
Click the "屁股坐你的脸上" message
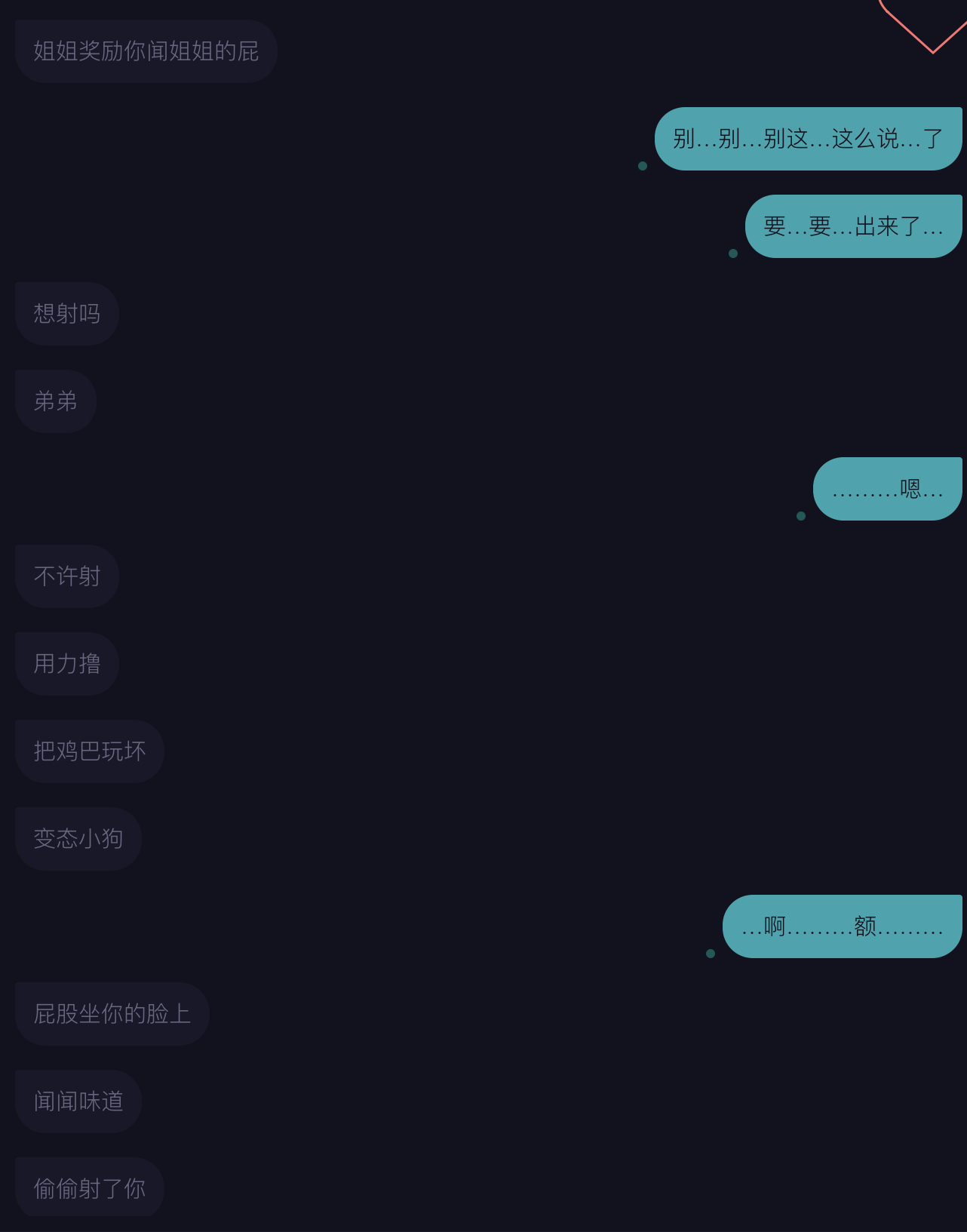pyautogui.click(x=112, y=1013)
